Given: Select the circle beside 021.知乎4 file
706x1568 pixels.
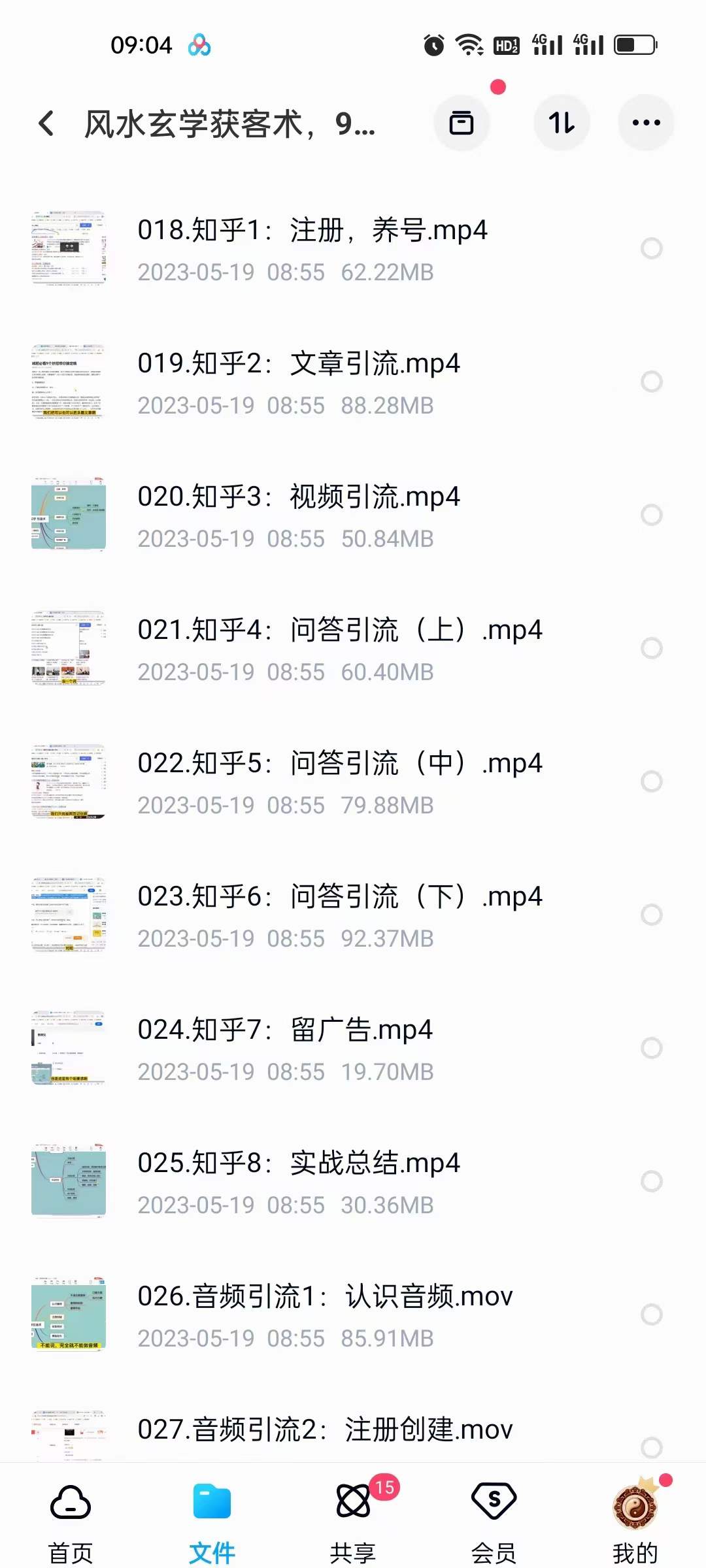Looking at the screenshot, I should click(652, 649).
